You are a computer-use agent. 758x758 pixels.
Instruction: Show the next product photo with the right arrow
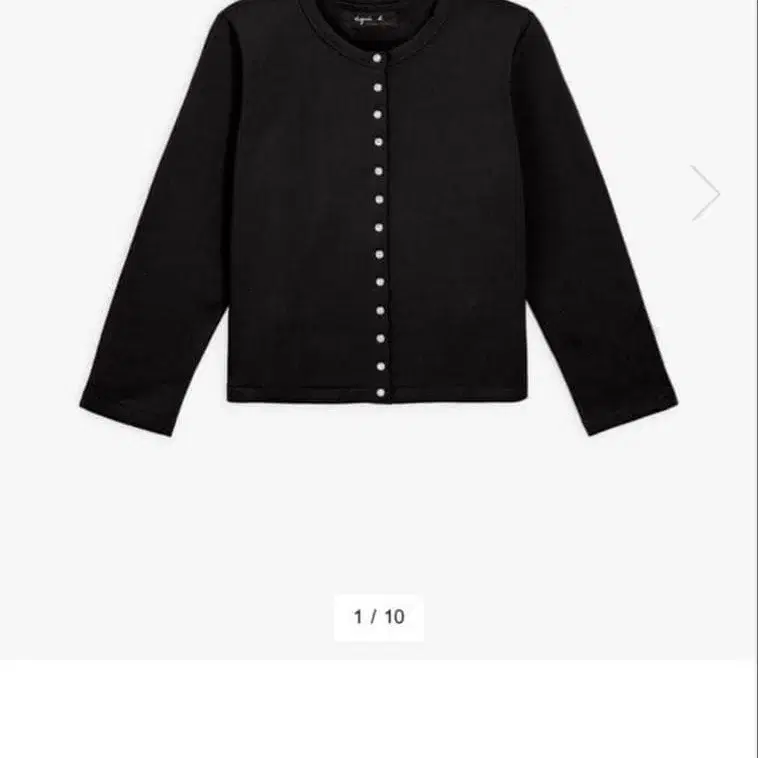705,192
